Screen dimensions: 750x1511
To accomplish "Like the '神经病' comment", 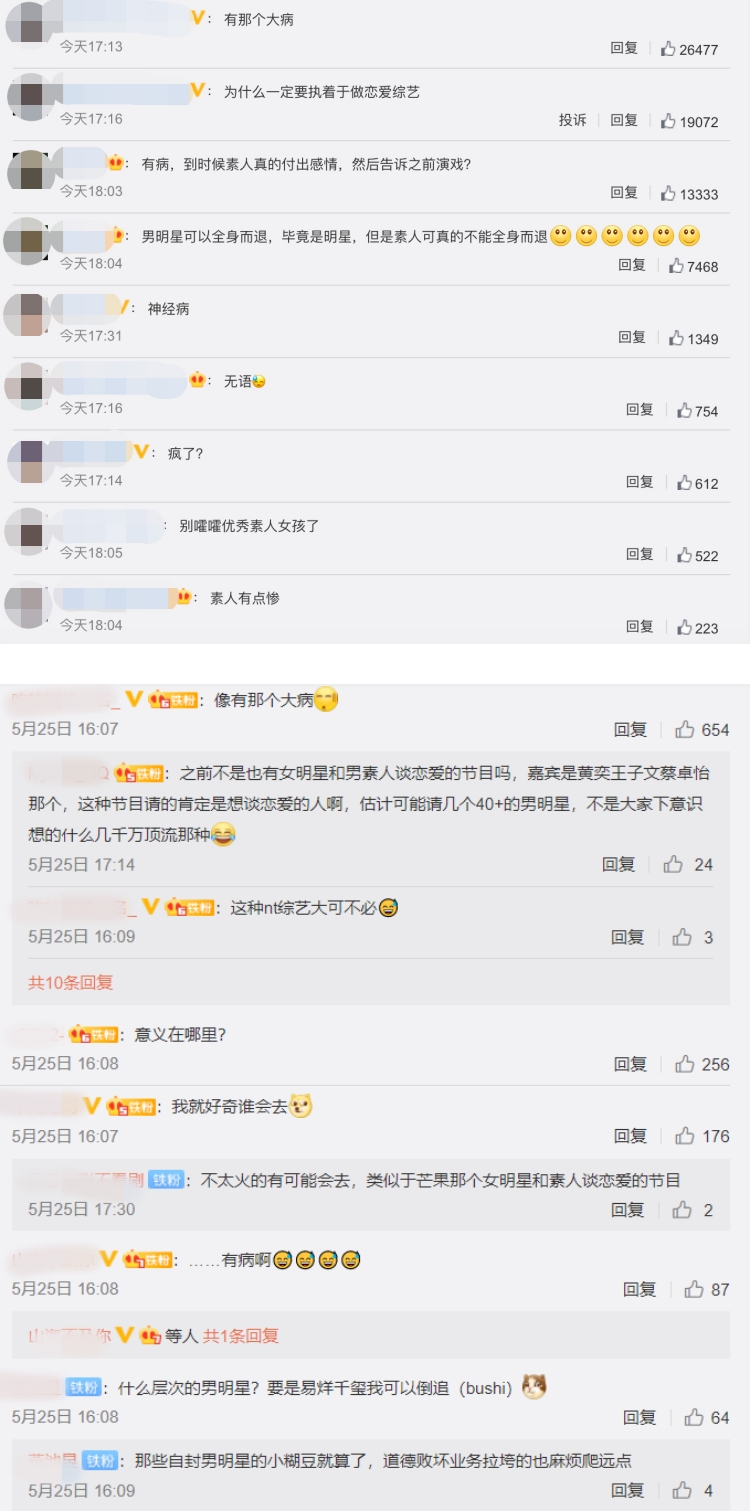I will (x=676, y=338).
